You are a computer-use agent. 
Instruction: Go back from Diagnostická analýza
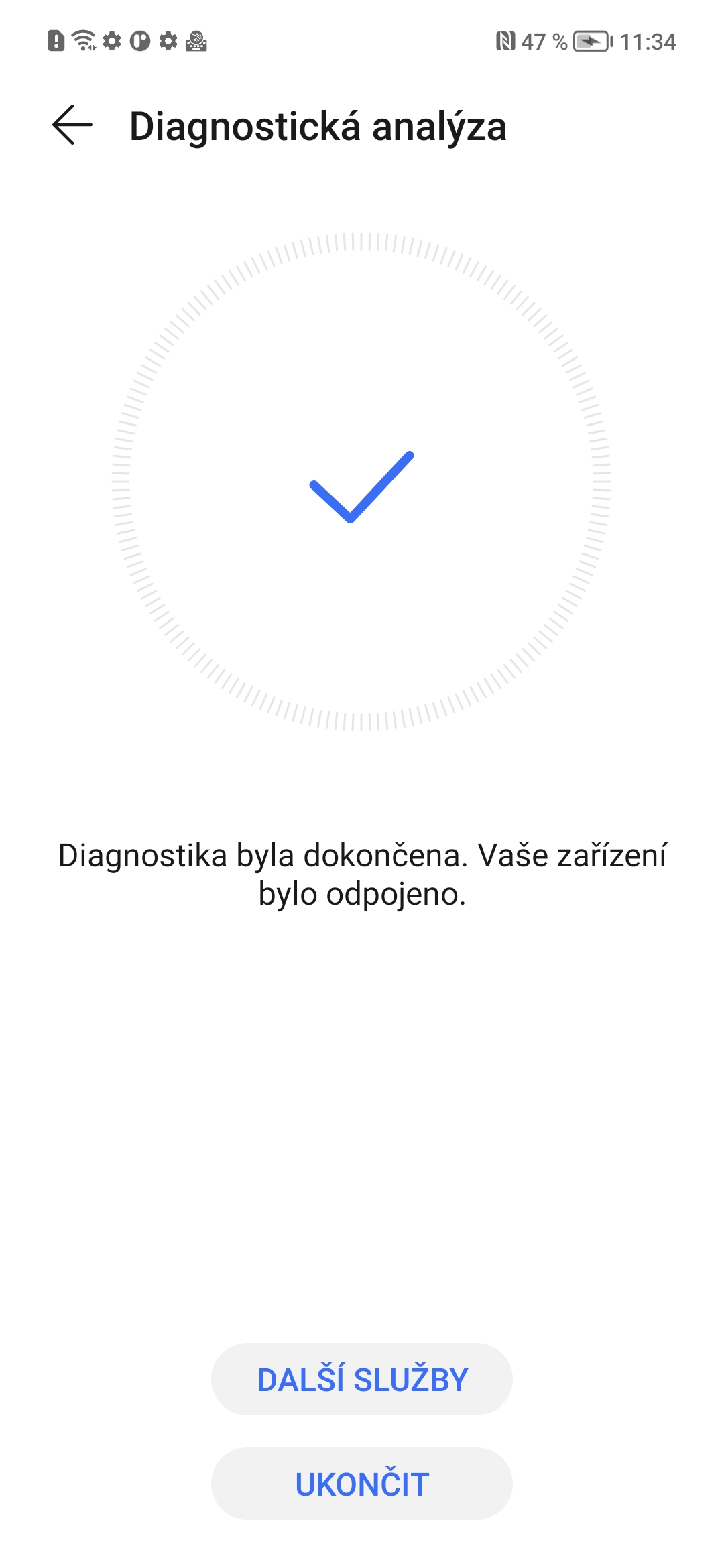72,125
